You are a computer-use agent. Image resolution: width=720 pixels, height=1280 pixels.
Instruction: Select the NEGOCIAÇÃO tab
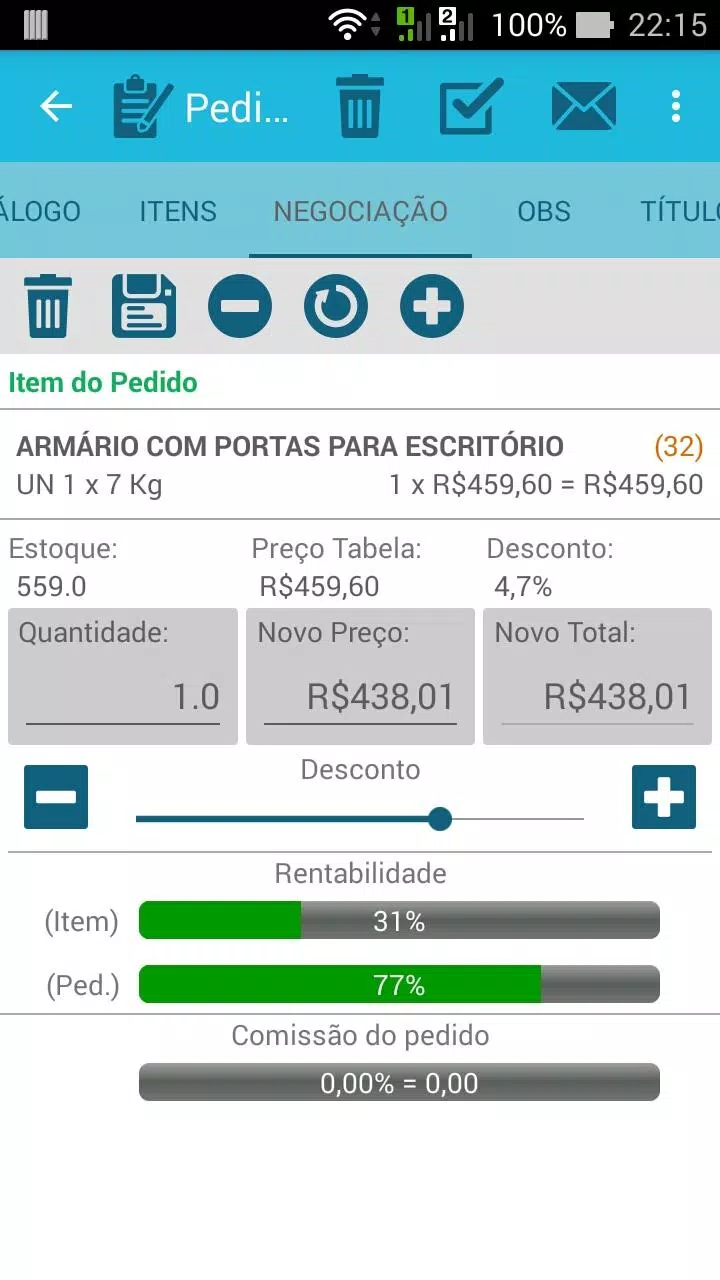361,211
